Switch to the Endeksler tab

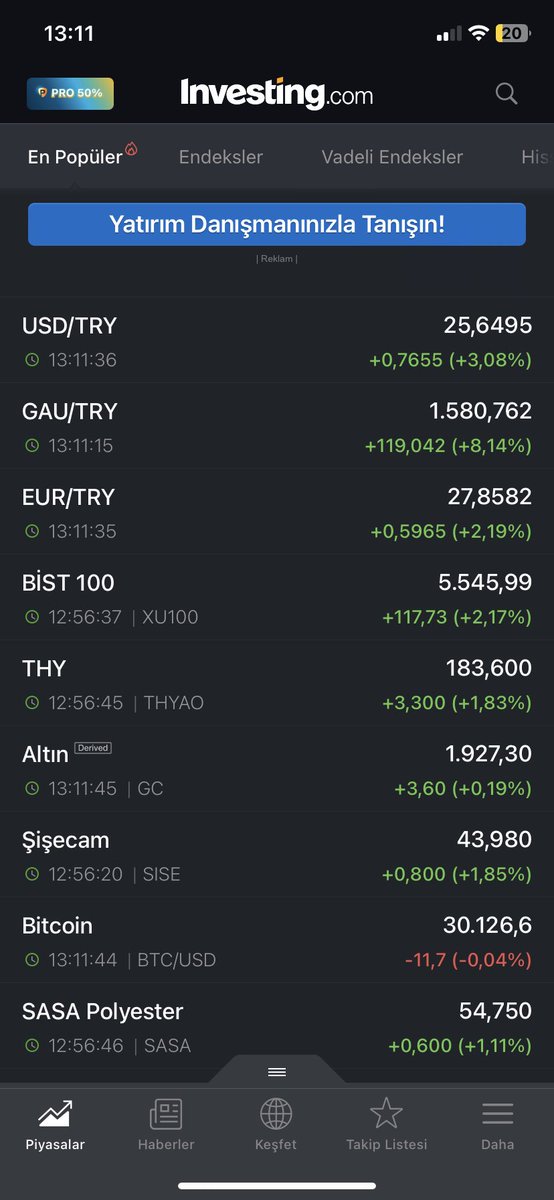coord(221,157)
